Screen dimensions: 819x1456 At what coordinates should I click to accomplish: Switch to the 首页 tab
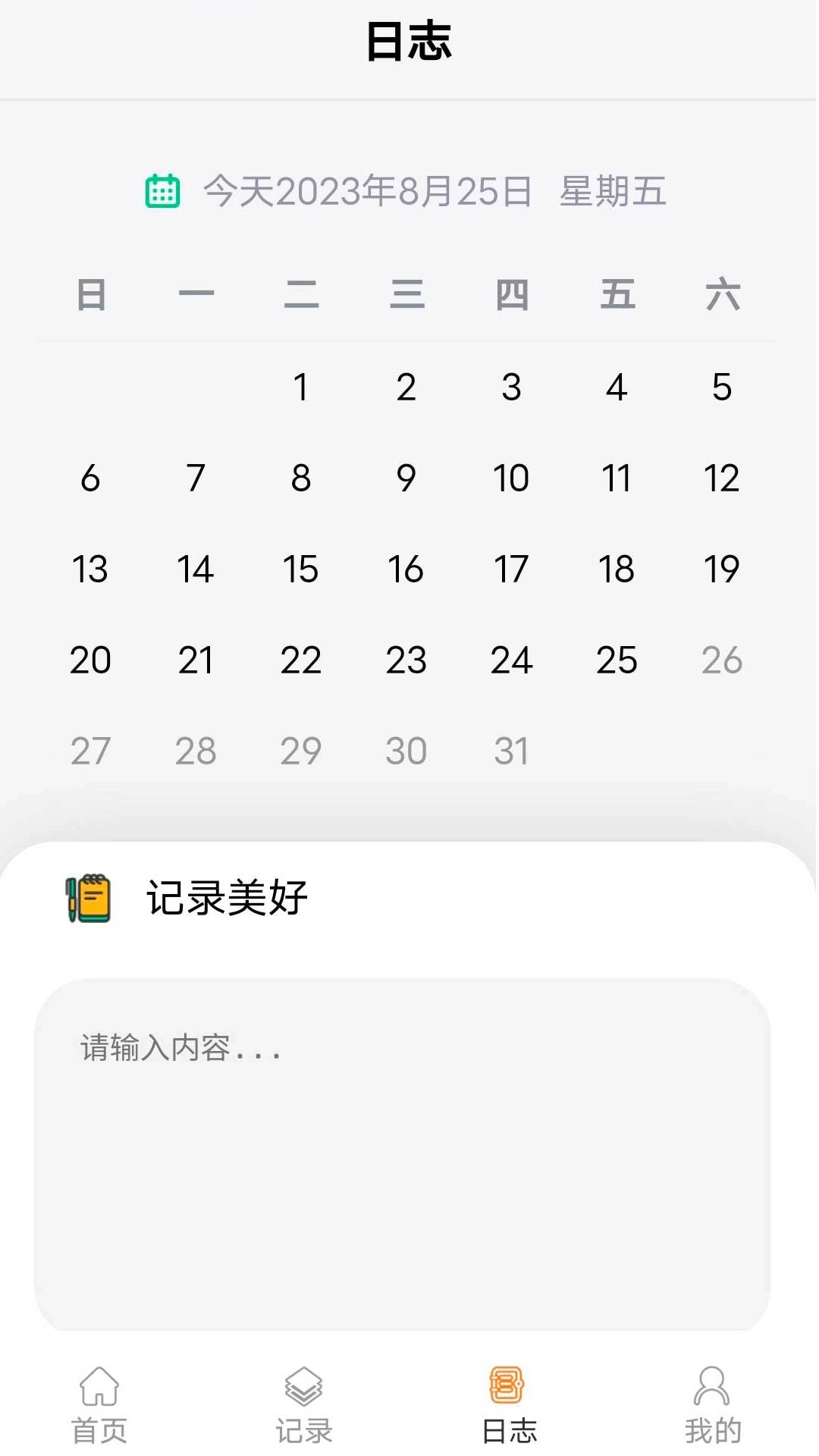(99, 1407)
